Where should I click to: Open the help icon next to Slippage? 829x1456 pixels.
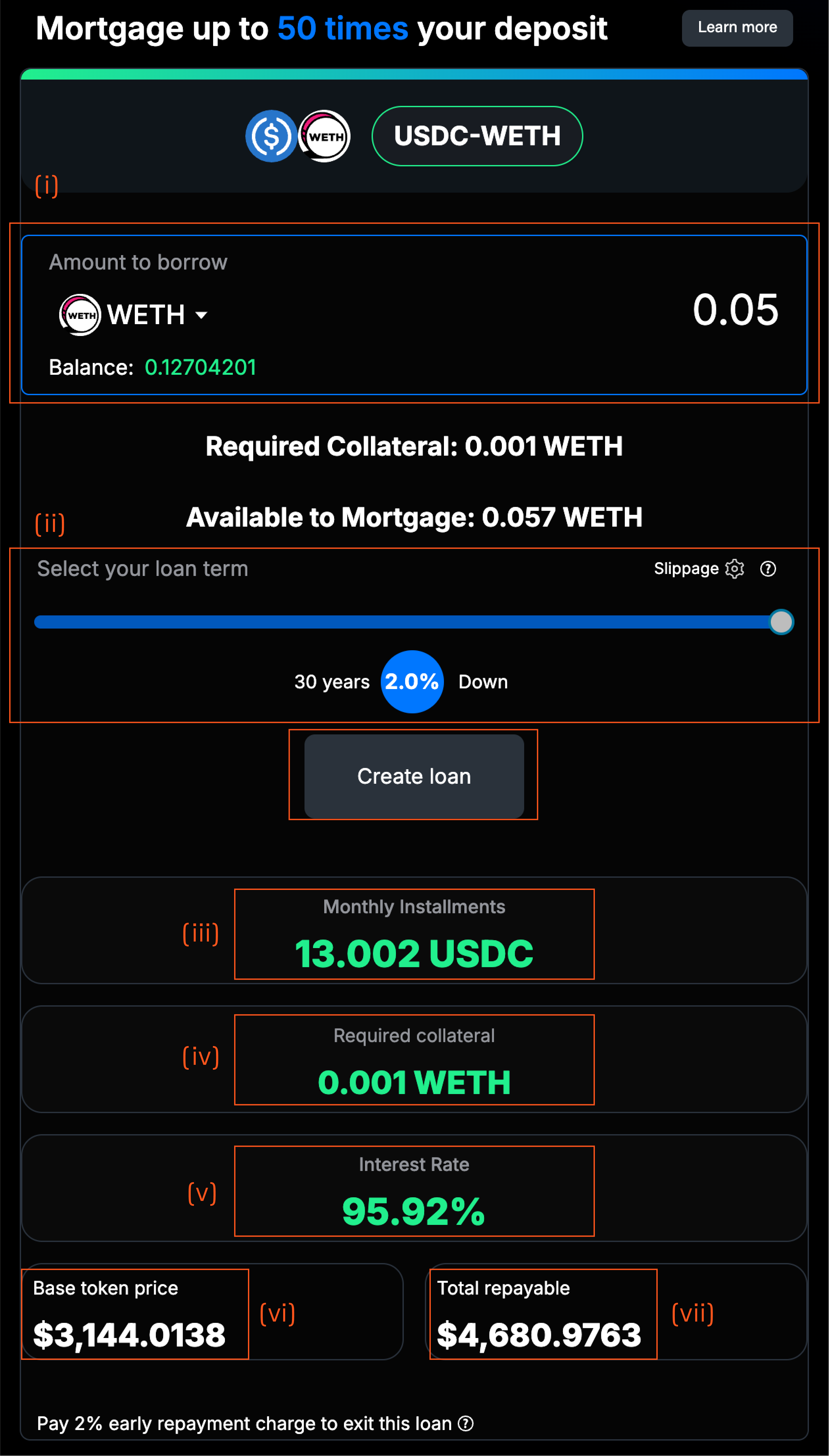click(768, 569)
